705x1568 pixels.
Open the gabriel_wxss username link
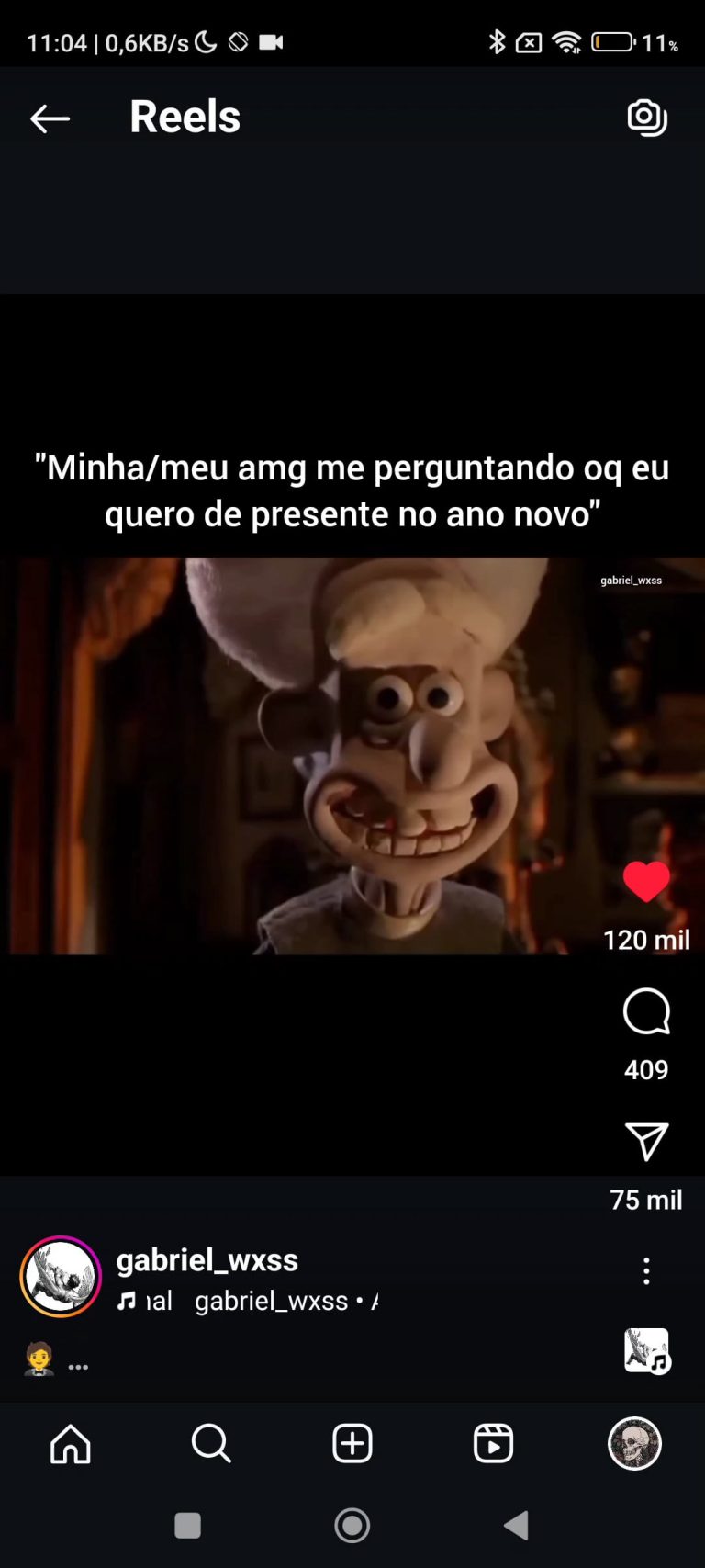click(207, 1259)
